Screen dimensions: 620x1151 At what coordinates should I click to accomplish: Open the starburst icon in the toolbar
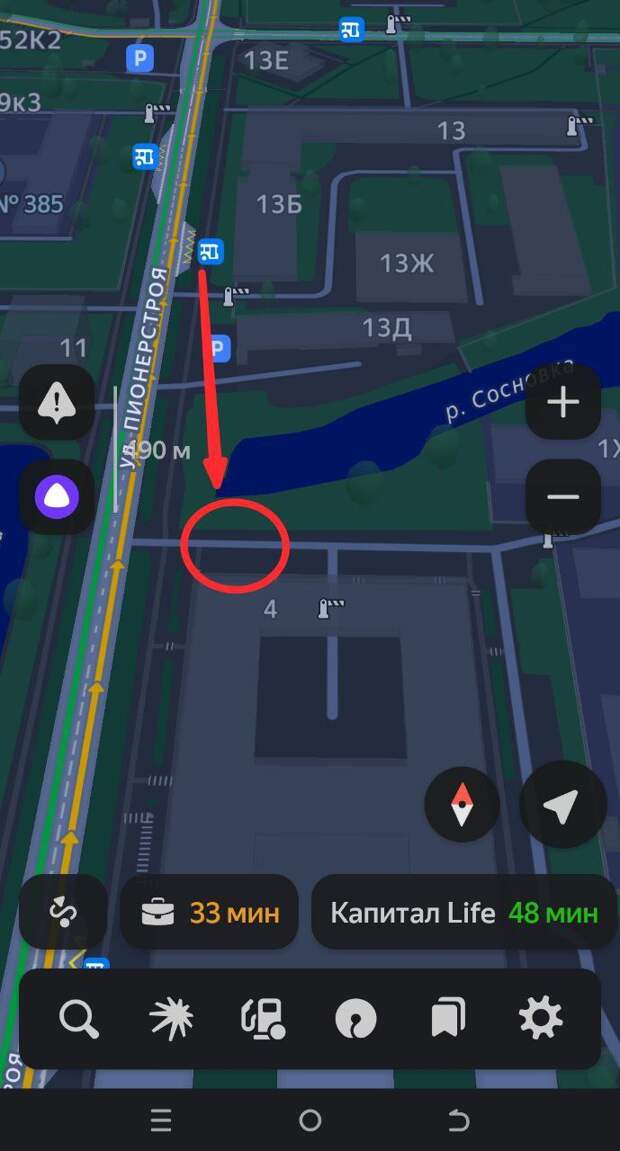pyautogui.click(x=172, y=1019)
